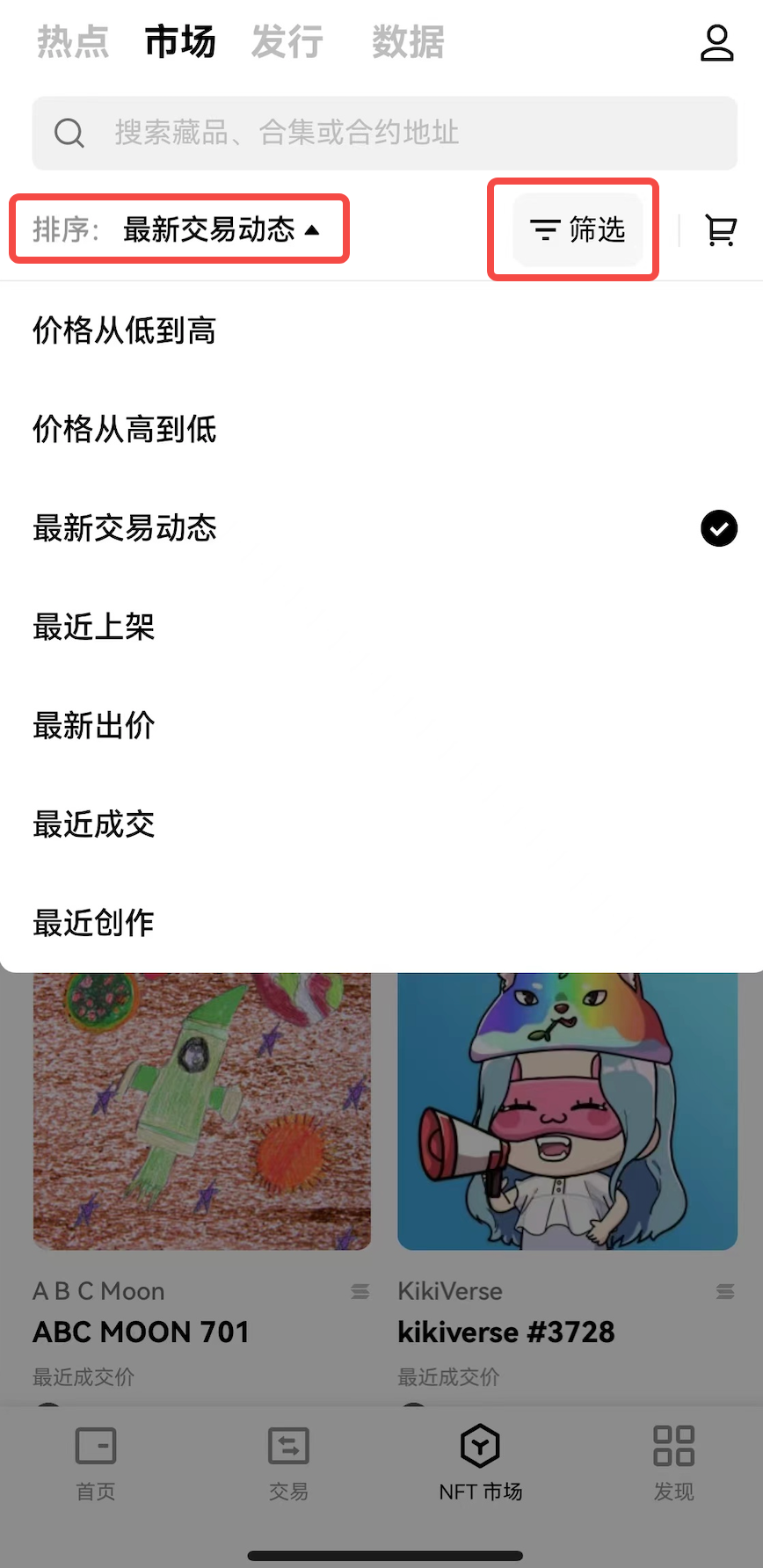Sort by 最近成交
This screenshot has width=763, height=1568.
pyautogui.click(x=93, y=824)
